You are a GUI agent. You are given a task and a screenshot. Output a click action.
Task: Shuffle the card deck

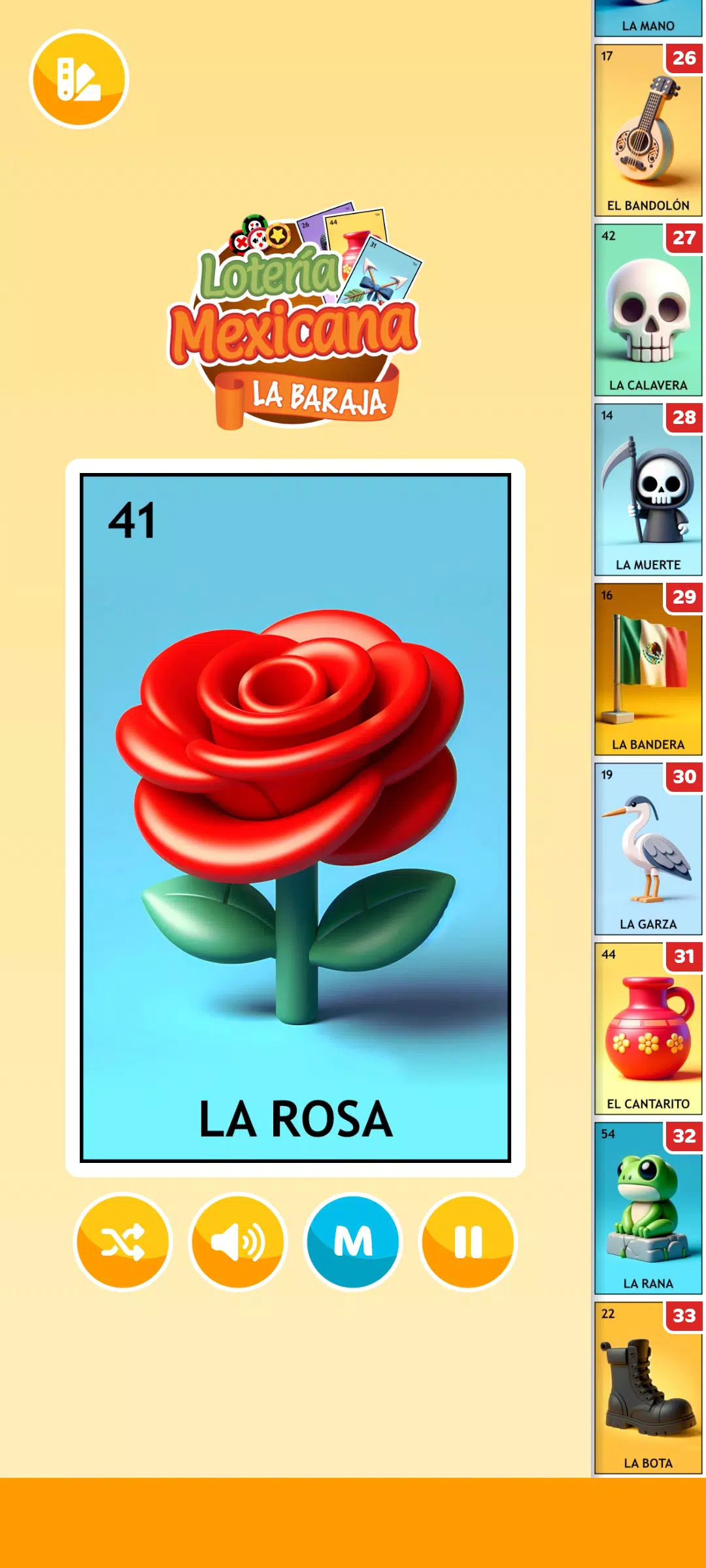coord(123,1241)
